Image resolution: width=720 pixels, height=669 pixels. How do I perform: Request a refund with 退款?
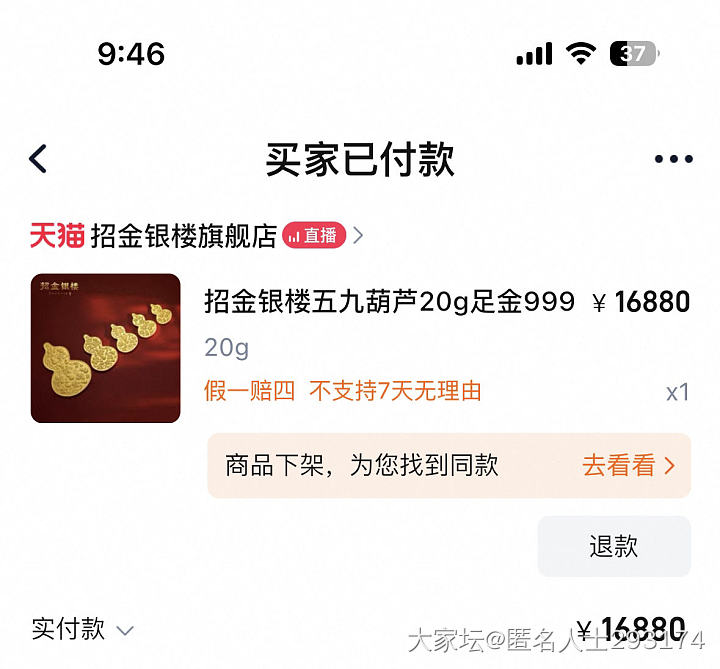click(613, 546)
